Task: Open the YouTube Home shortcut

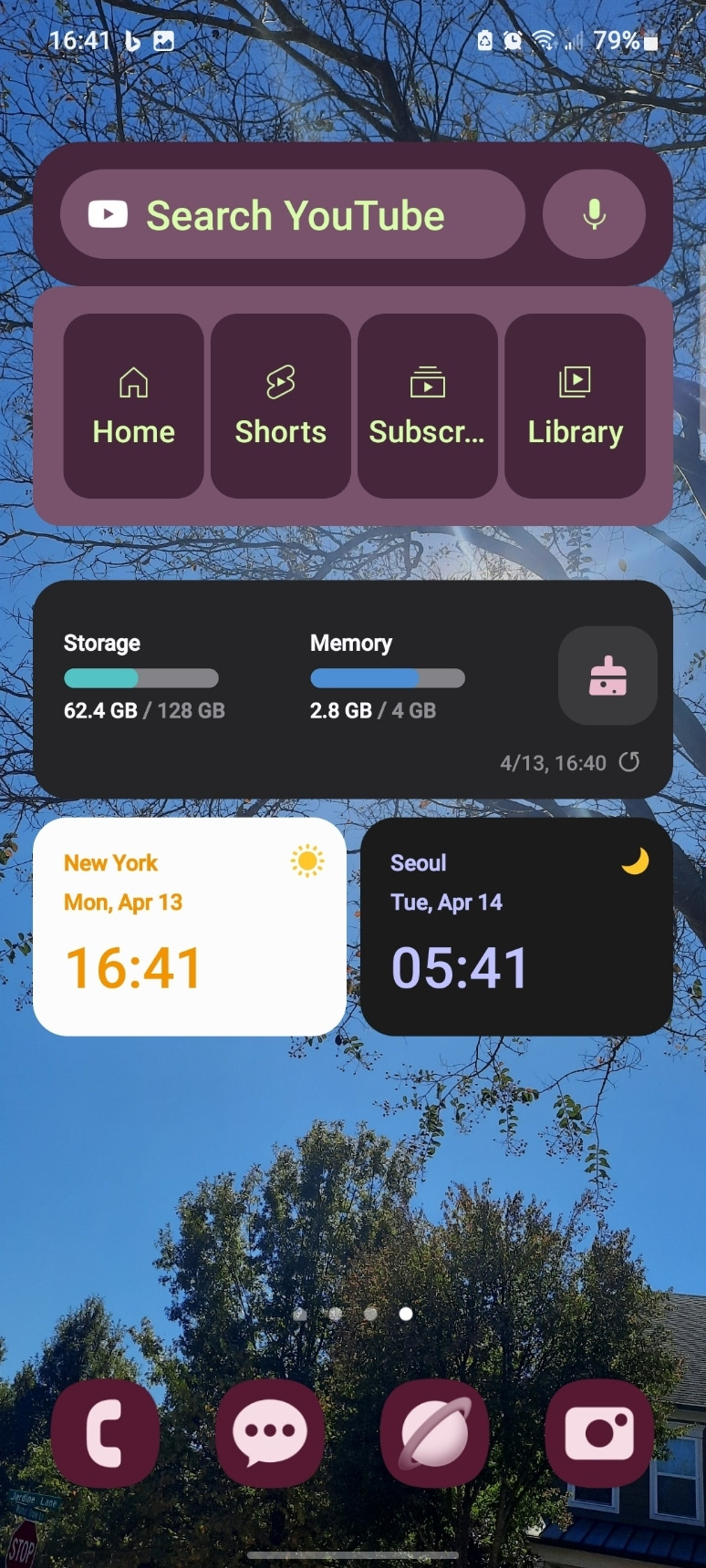Action: (132, 406)
